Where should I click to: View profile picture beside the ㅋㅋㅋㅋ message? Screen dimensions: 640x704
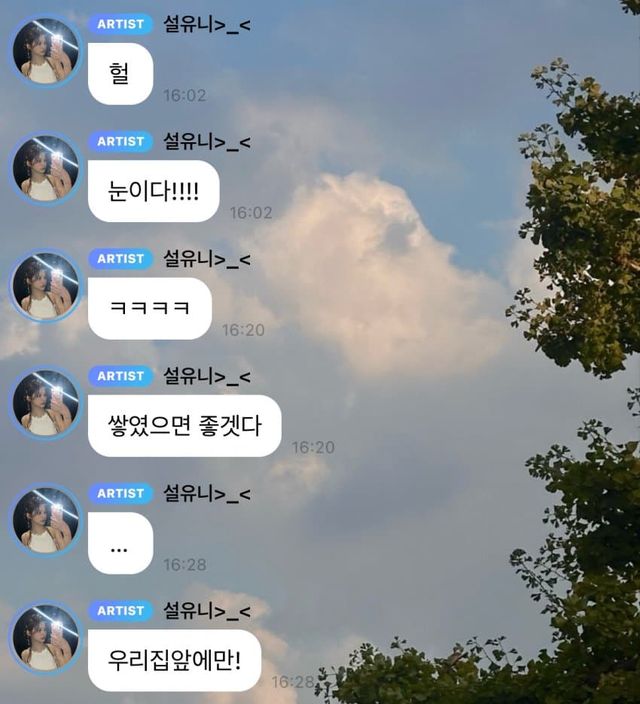point(45,286)
